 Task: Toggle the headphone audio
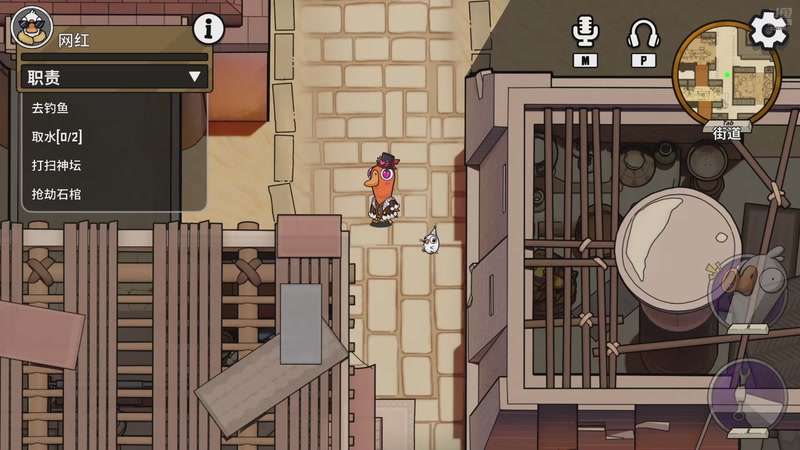click(641, 33)
